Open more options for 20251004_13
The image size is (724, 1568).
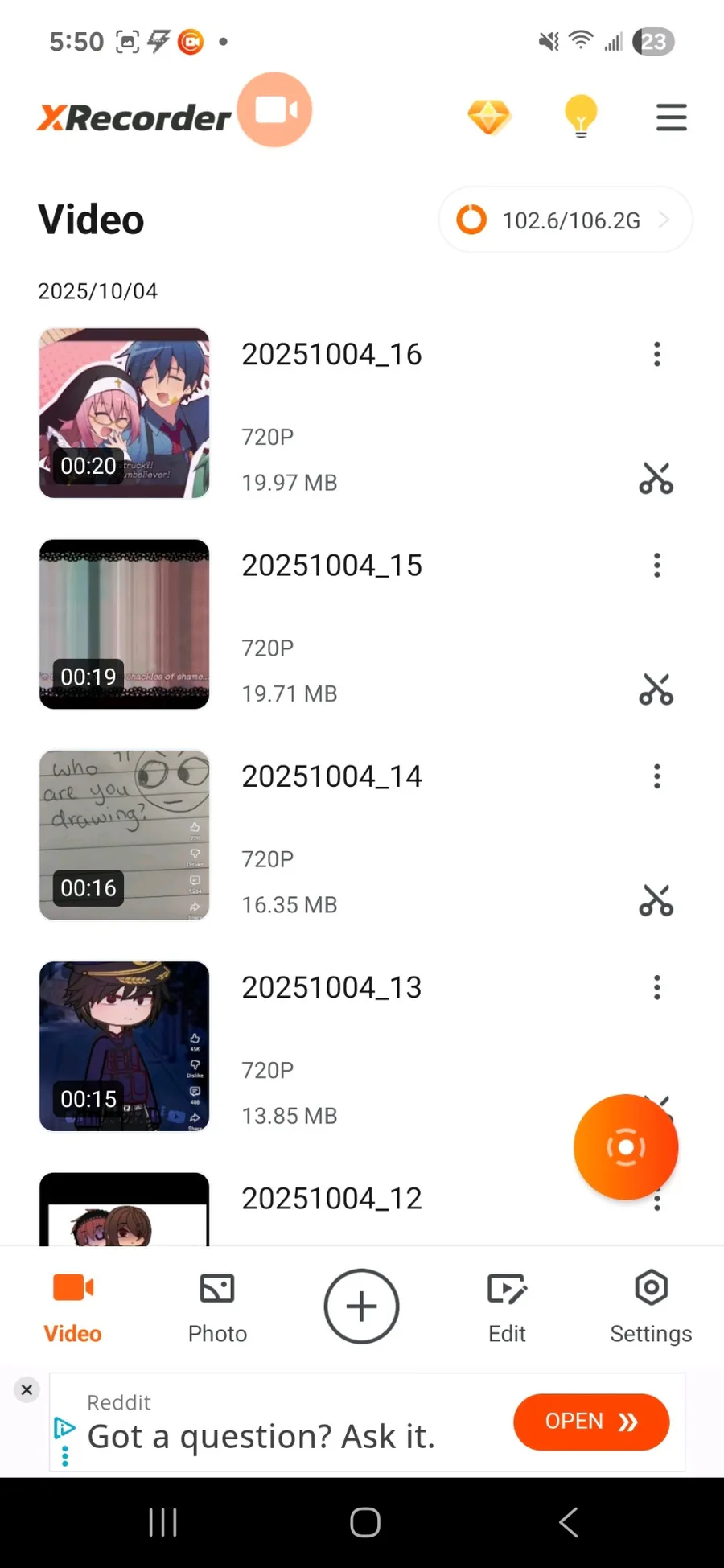[x=657, y=987]
